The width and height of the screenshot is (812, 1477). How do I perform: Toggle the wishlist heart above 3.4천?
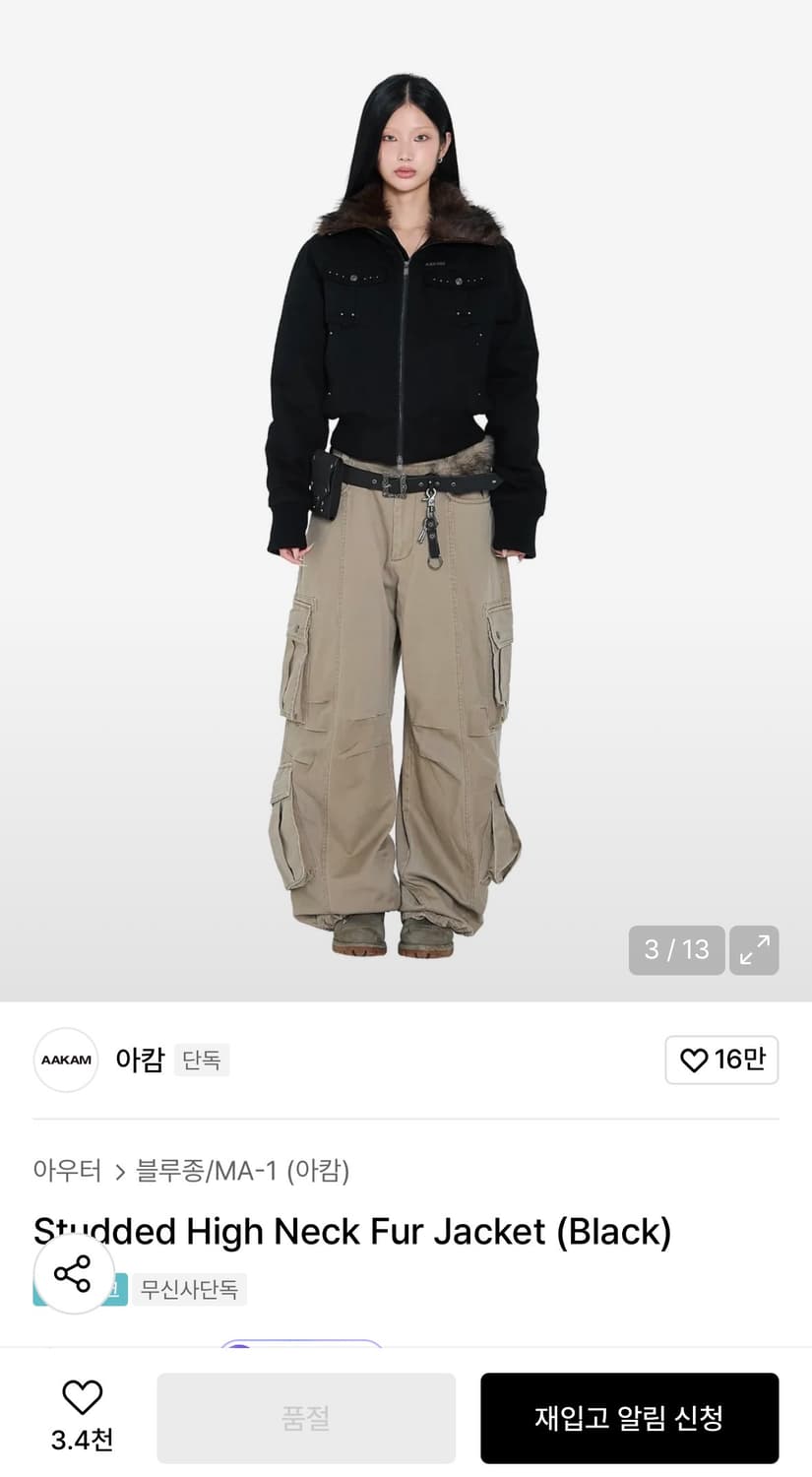(82, 1396)
